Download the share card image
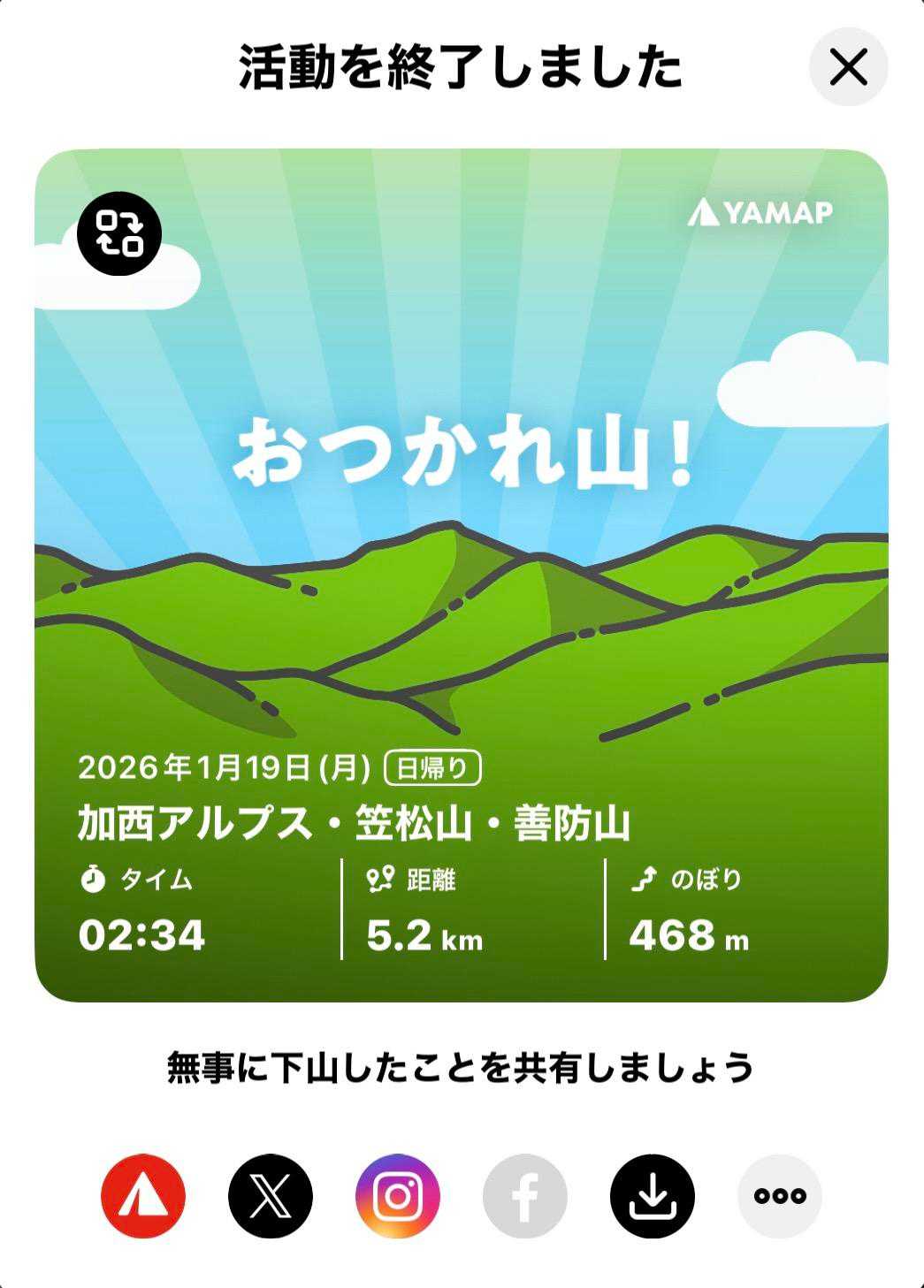924x1288 pixels. [x=653, y=1195]
